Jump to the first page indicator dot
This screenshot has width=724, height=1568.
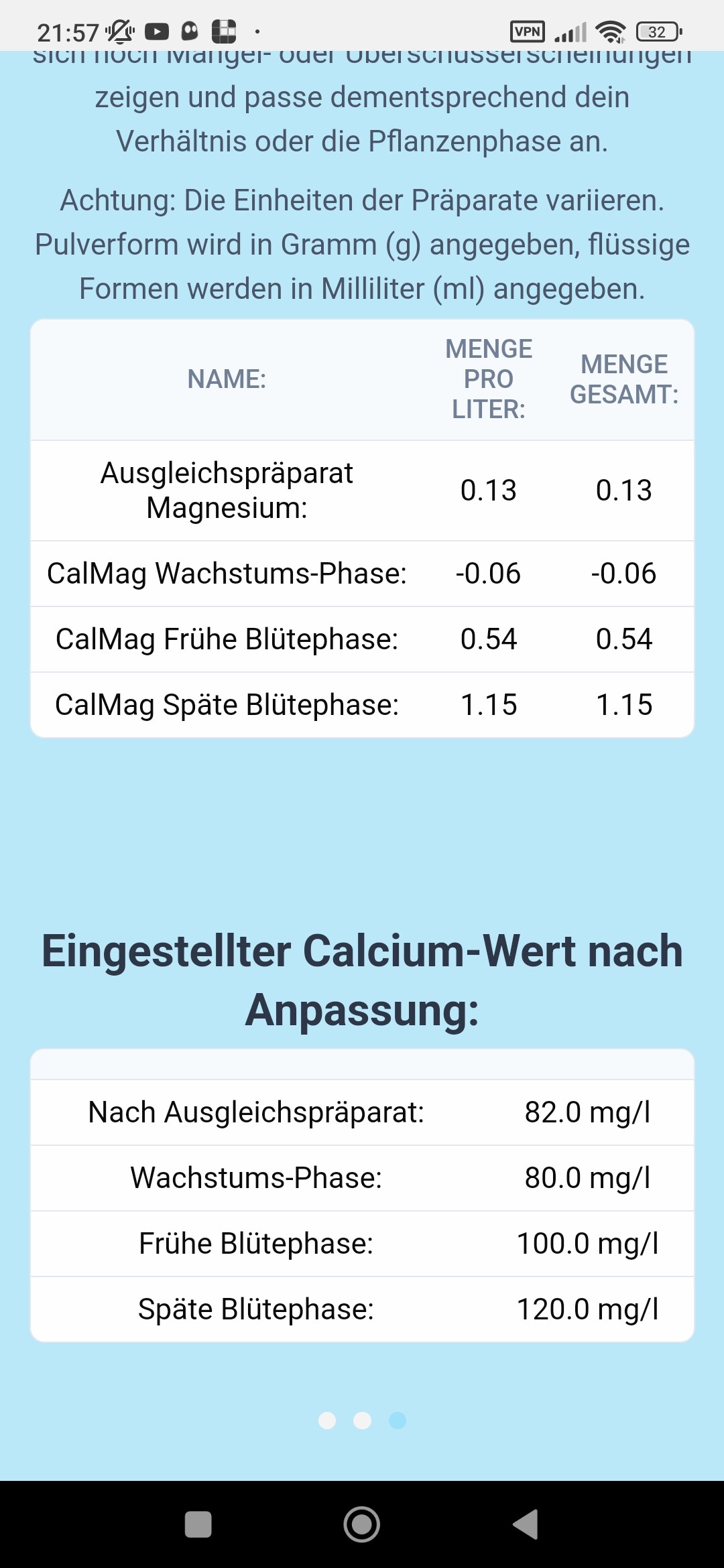click(327, 1421)
